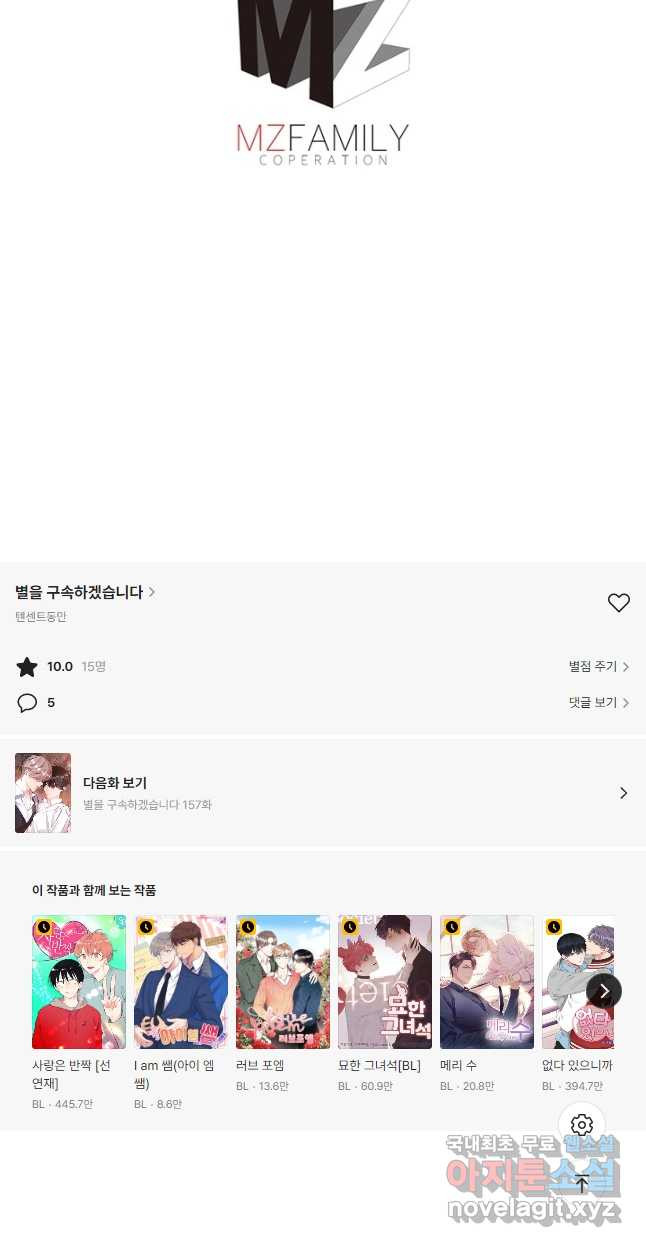Show more recommended comics with the arrow
The image size is (646, 1247).
604,991
